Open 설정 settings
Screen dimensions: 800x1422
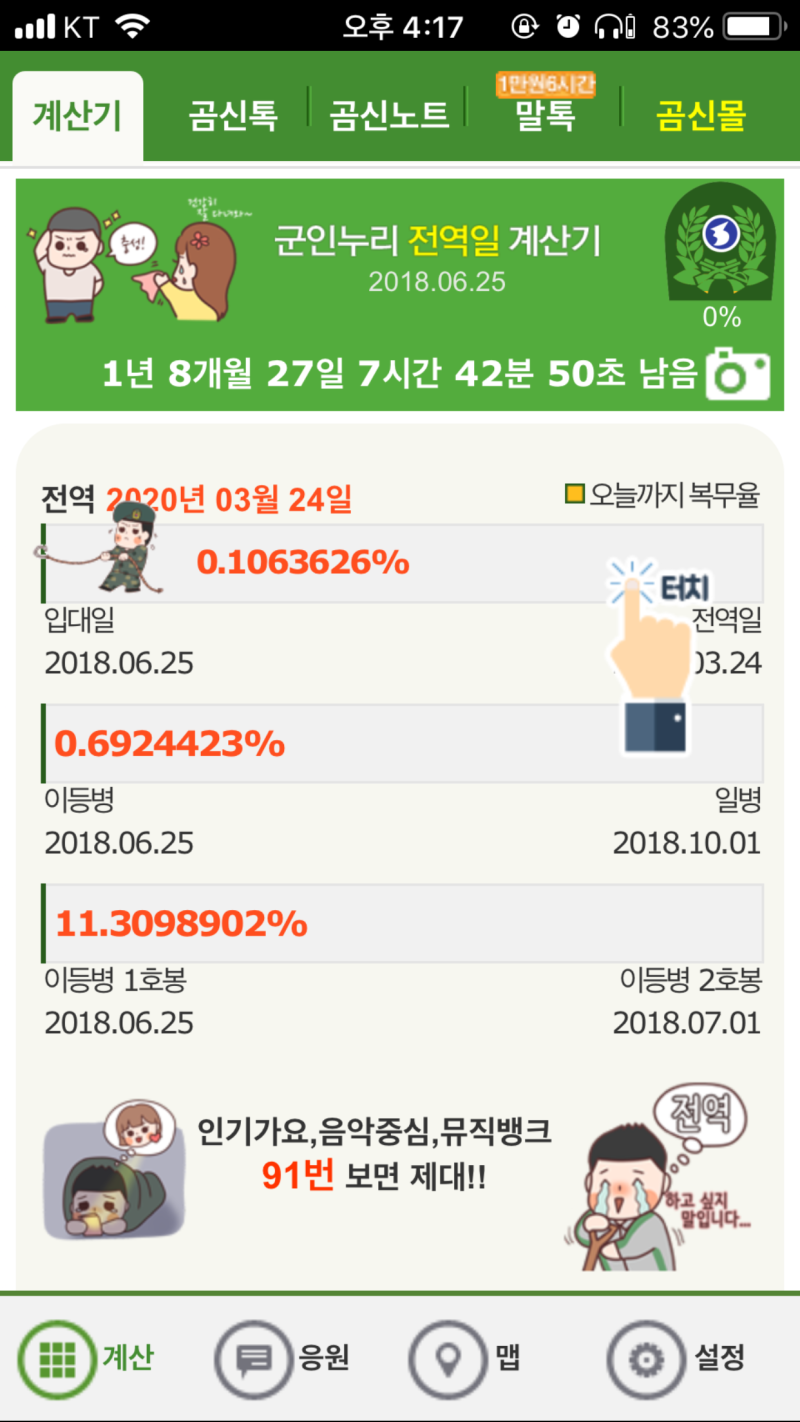pyautogui.click(x=677, y=1358)
